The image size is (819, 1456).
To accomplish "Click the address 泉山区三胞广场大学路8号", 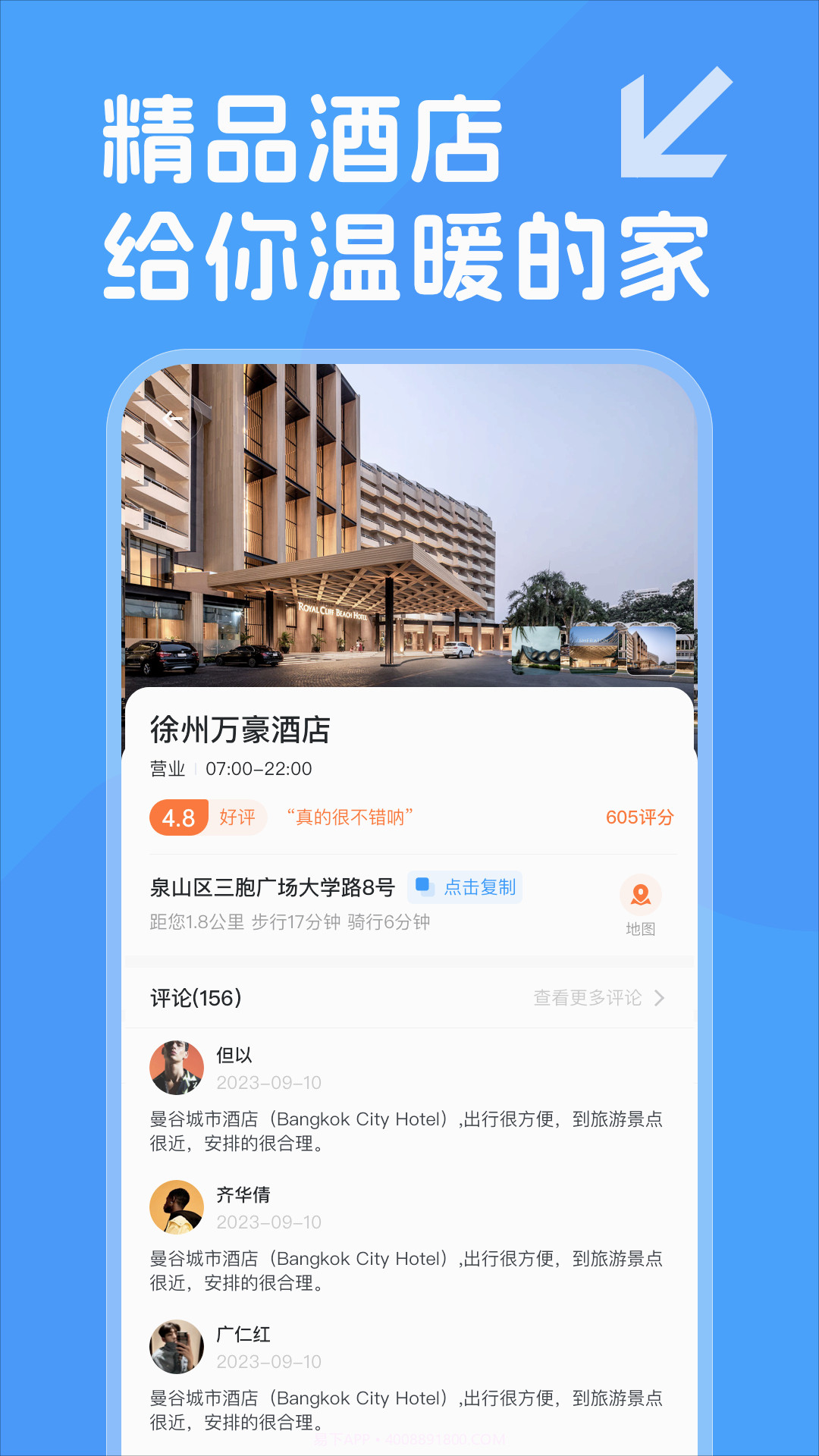I will (x=271, y=886).
